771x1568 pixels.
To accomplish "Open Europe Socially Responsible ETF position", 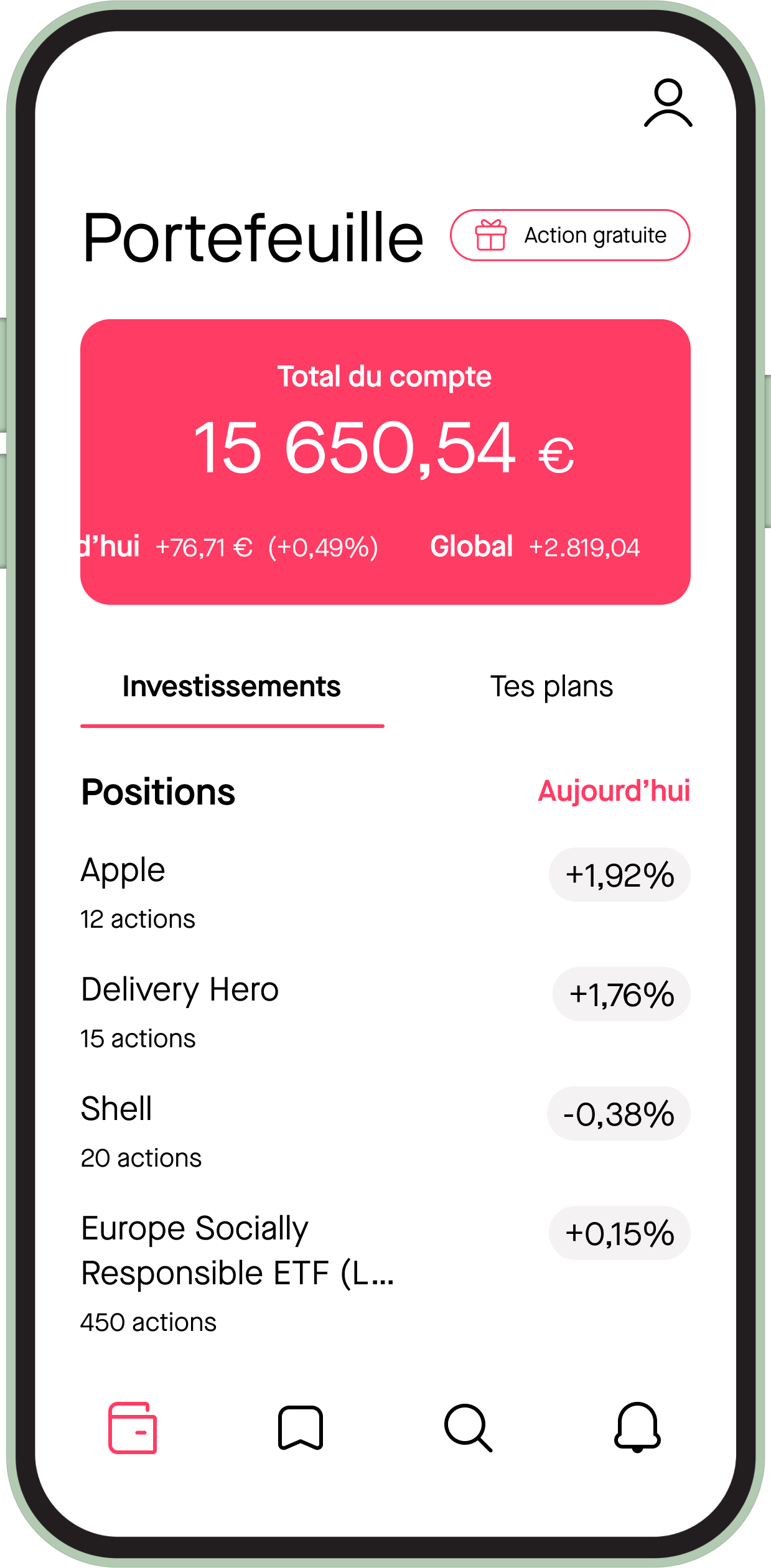I will [385, 1273].
